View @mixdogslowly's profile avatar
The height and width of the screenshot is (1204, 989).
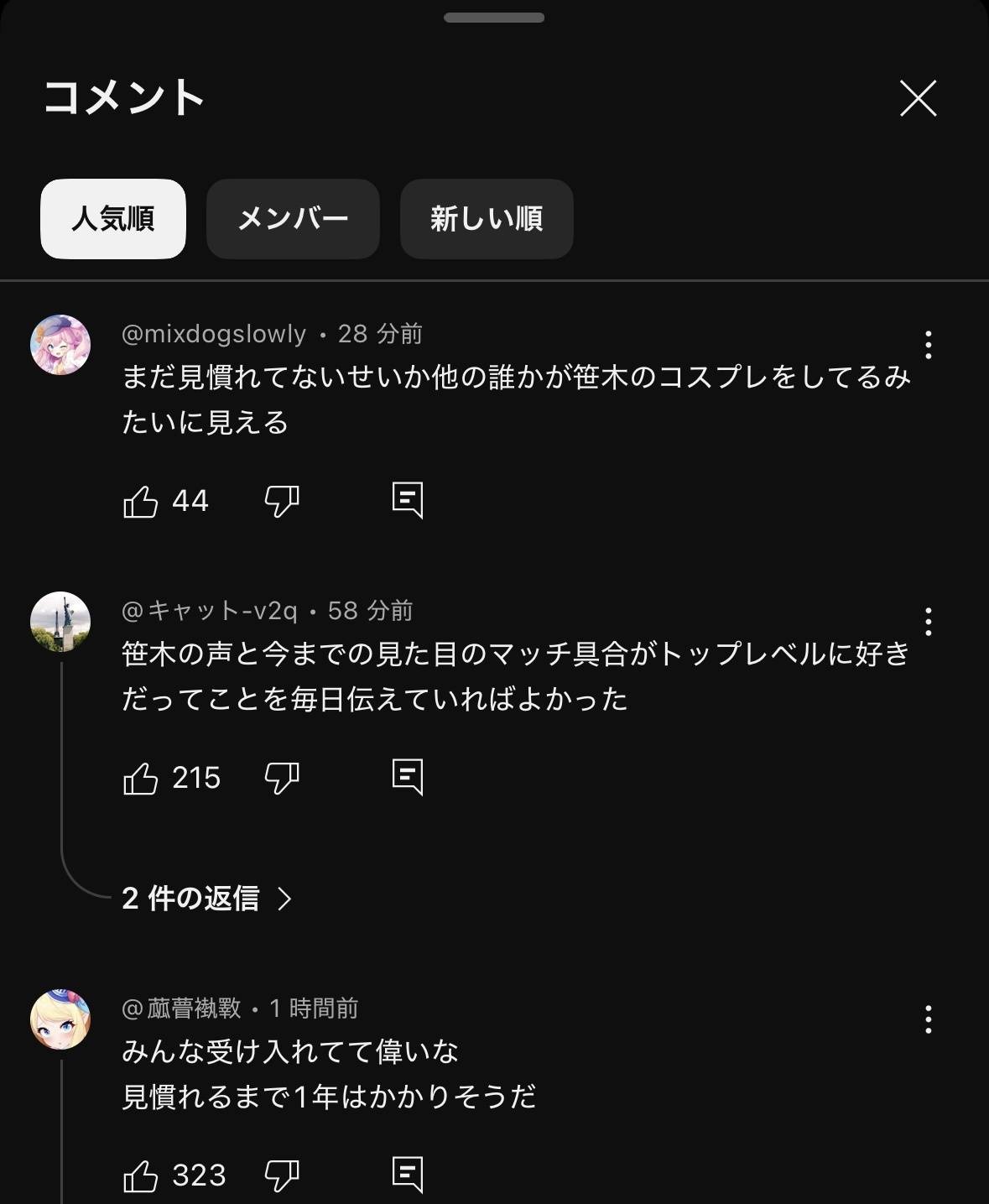60,345
